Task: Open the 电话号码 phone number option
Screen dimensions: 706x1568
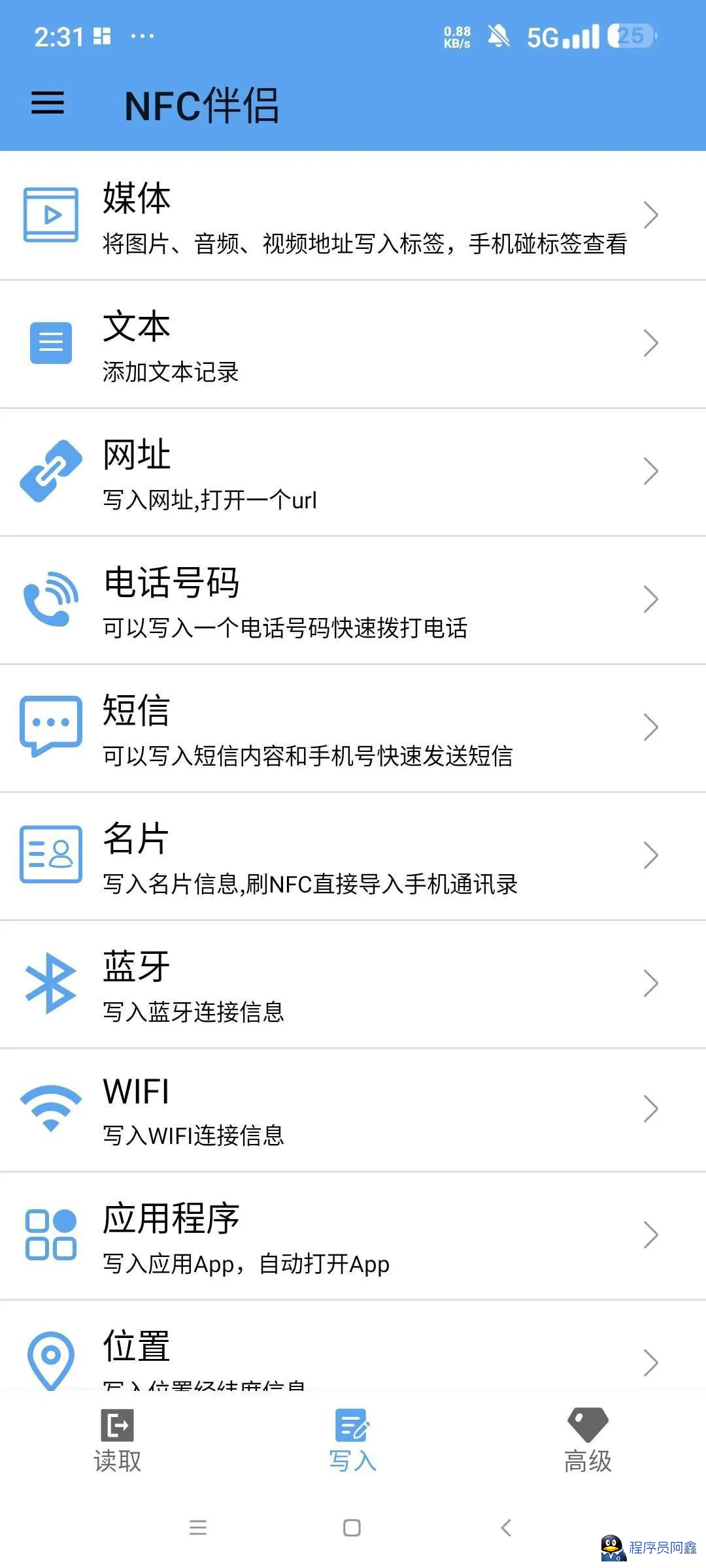Action: [x=353, y=600]
